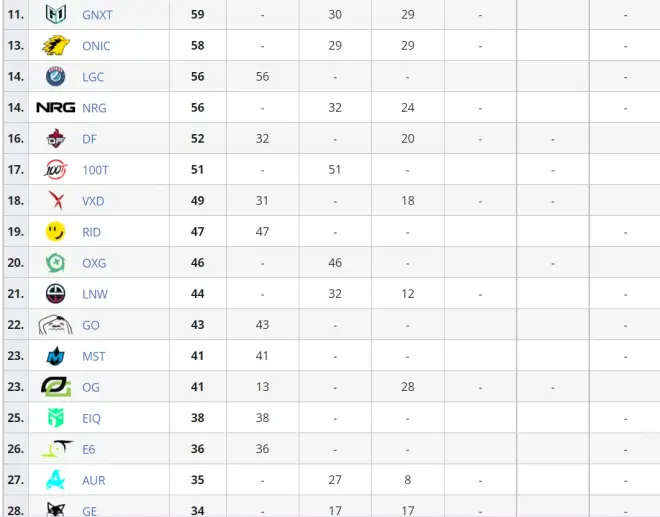Screen dimensions: 660x517
Task: View the NRG team page
Action: click(94, 108)
